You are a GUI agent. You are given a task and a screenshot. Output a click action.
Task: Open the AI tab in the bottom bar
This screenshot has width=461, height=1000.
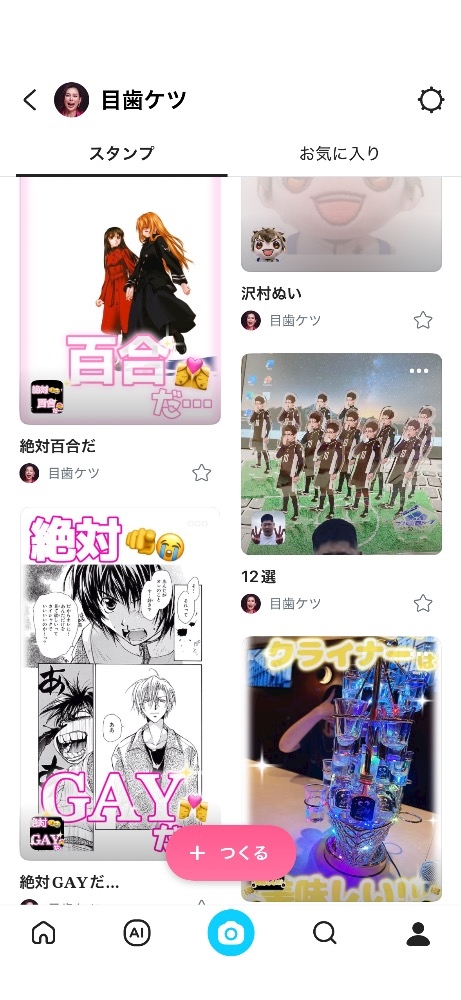(137, 934)
